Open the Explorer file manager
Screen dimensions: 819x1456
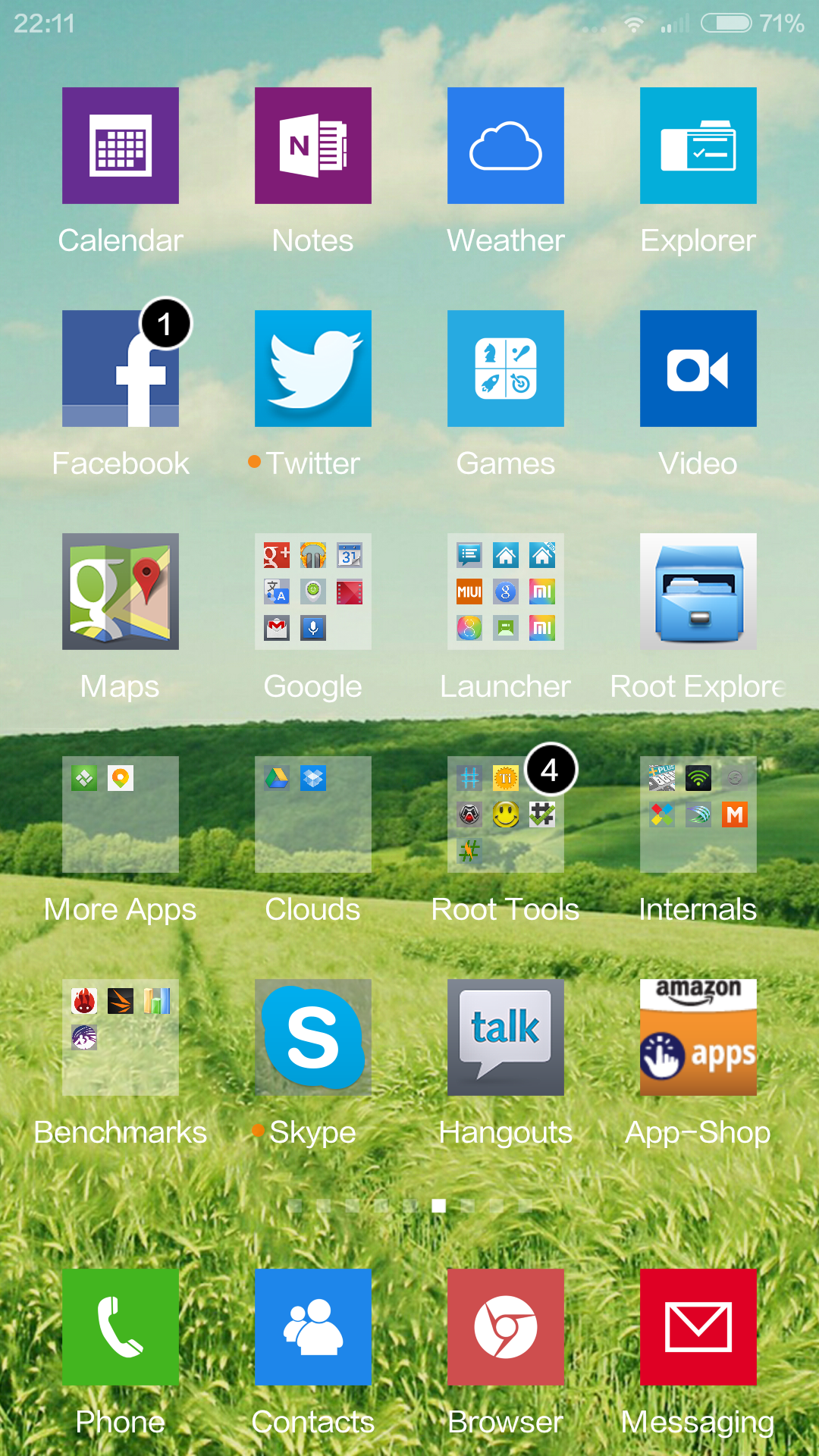point(698,146)
